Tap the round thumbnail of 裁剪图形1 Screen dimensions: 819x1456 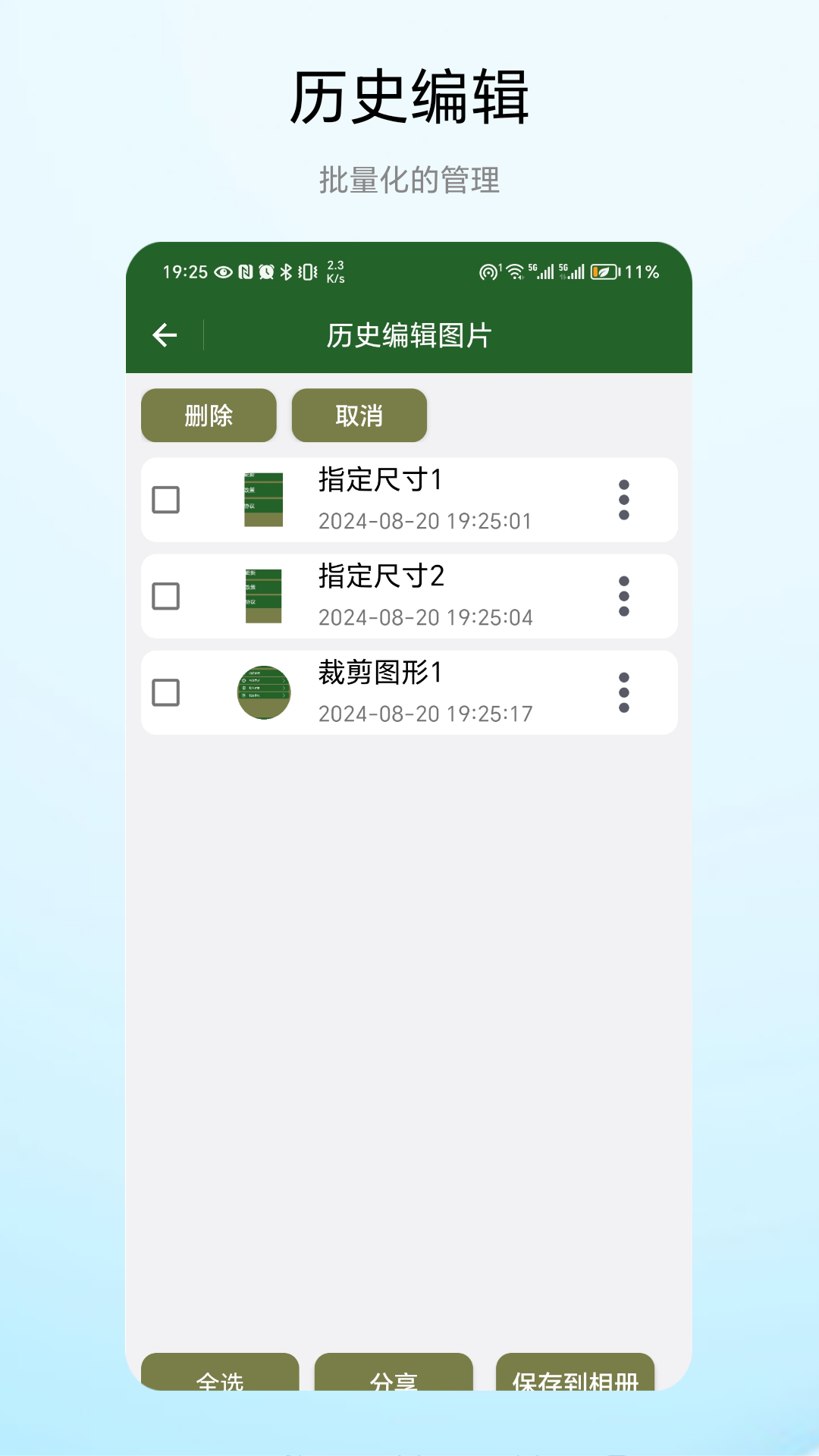pos(263,692)
